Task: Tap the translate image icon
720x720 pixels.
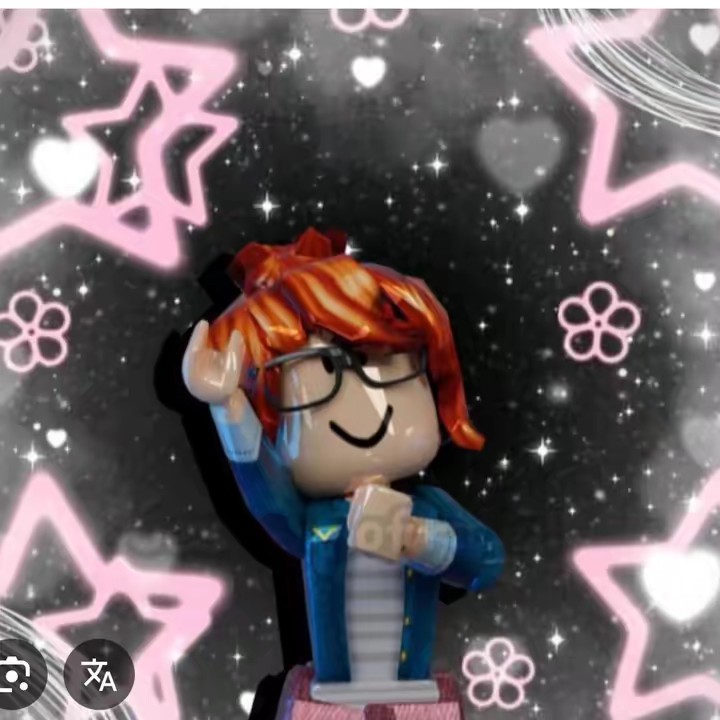Action: click(x=99, y=675)
